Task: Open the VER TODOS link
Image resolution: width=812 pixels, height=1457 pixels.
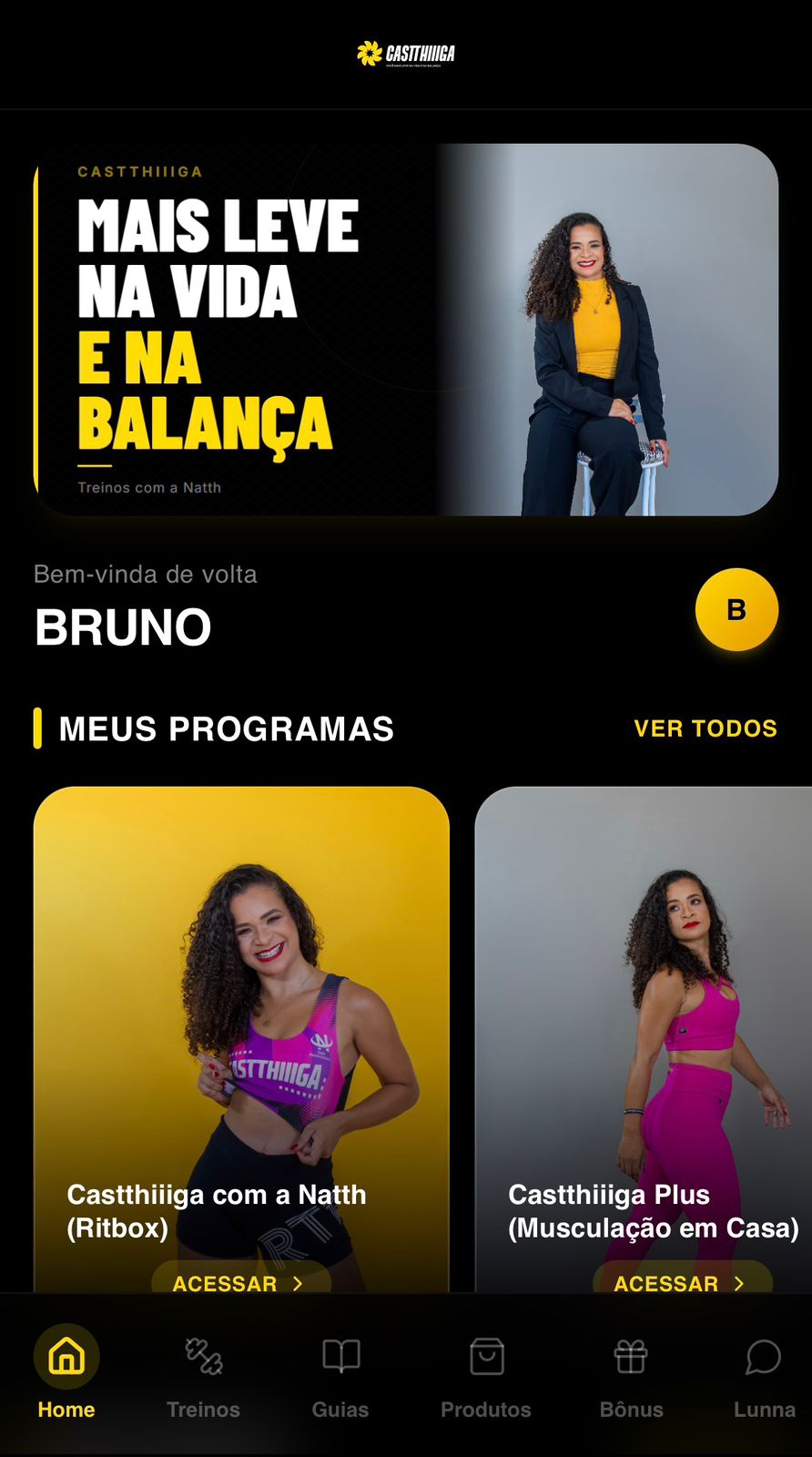Action: 705,728
